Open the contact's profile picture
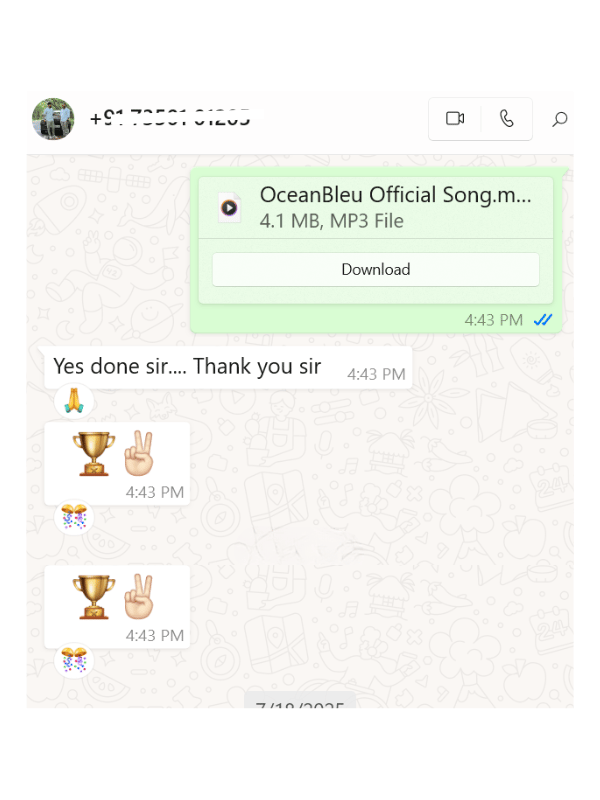600x800 pixels. point(53,119)
